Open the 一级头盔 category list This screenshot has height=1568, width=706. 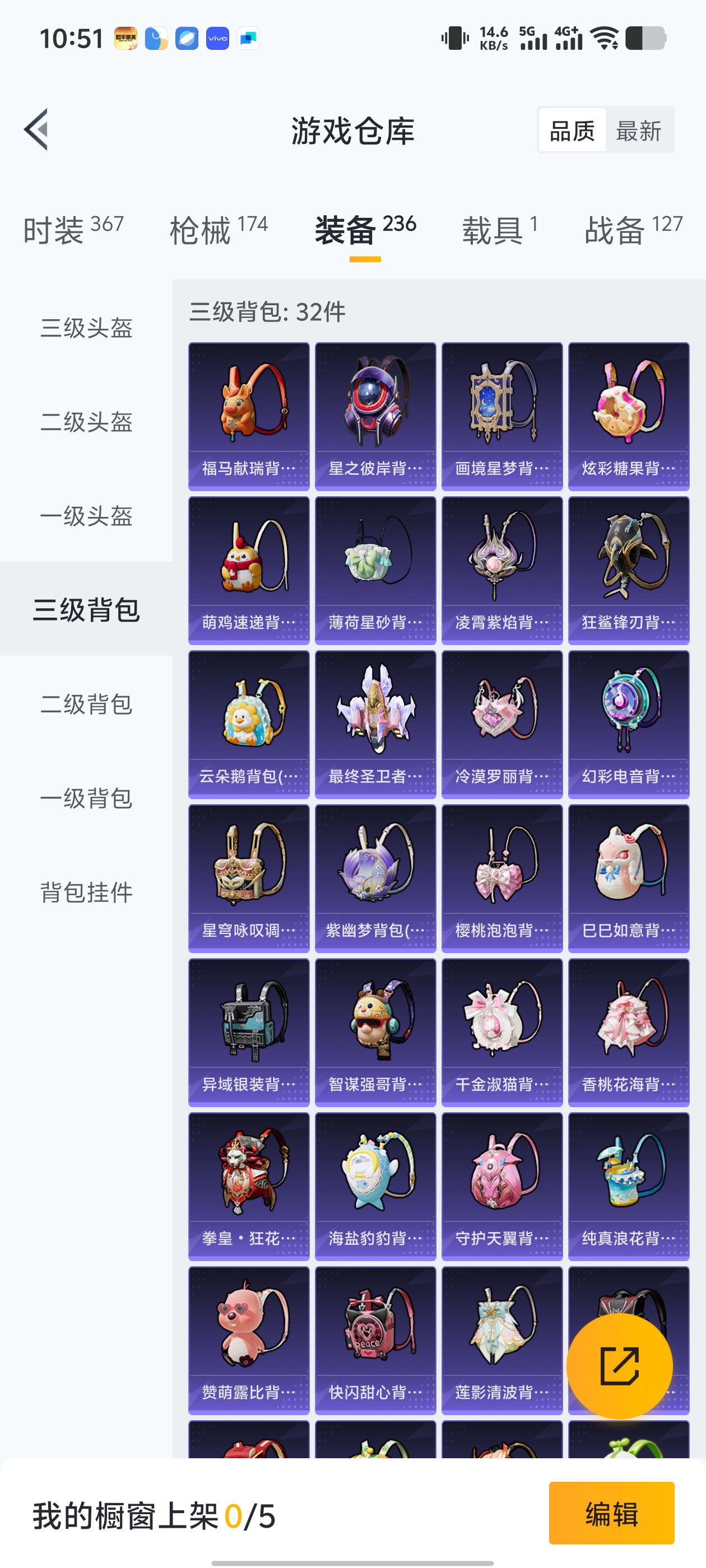coord(86,516)
